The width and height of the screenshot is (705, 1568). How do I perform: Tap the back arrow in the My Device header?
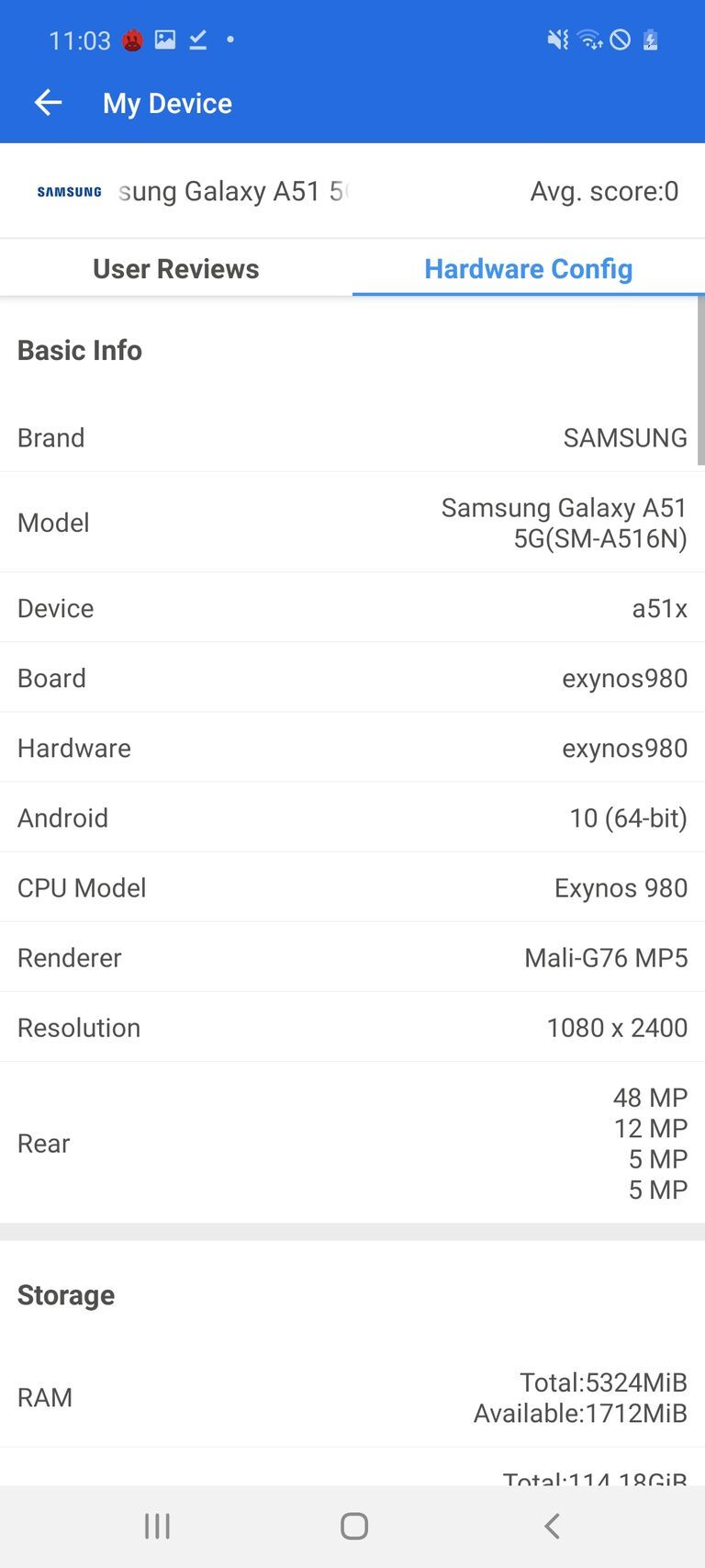(47, 102)
